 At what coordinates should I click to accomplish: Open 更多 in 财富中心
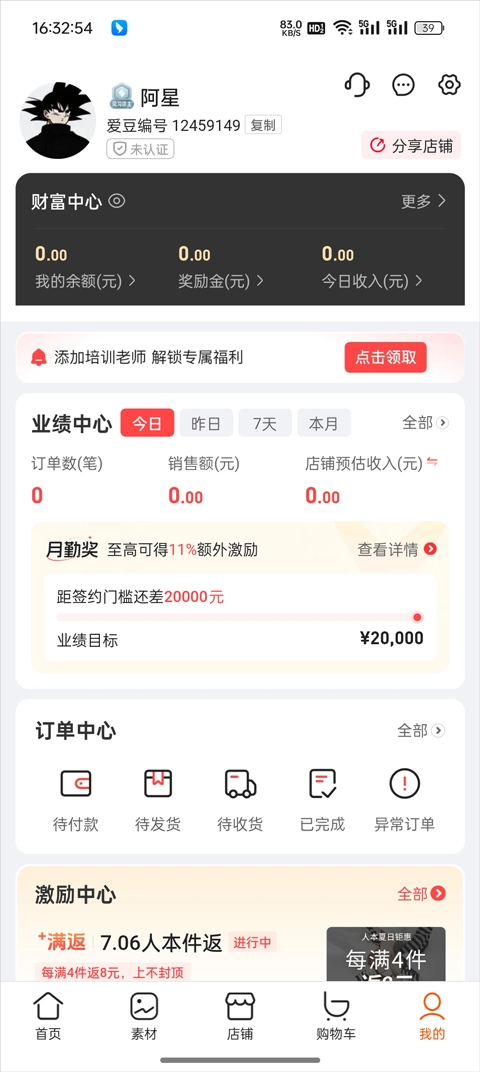[423, 201]
